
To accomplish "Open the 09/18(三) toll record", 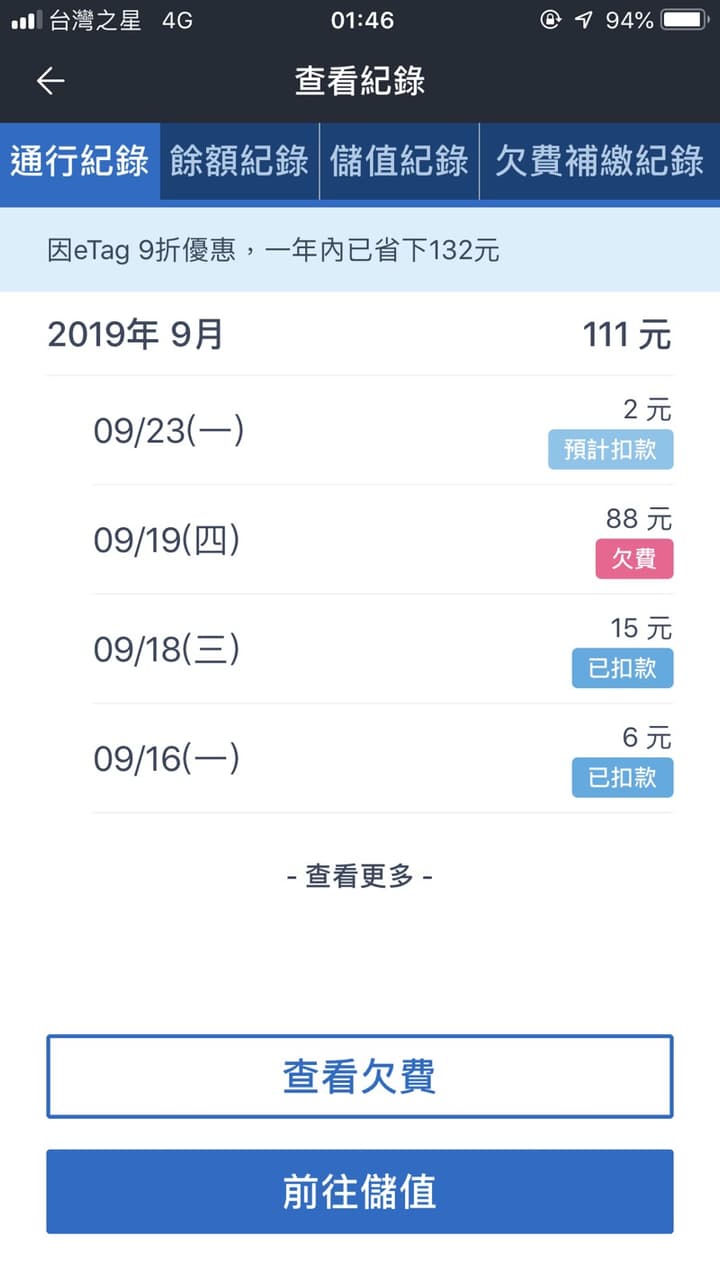I will pos(383,649).
